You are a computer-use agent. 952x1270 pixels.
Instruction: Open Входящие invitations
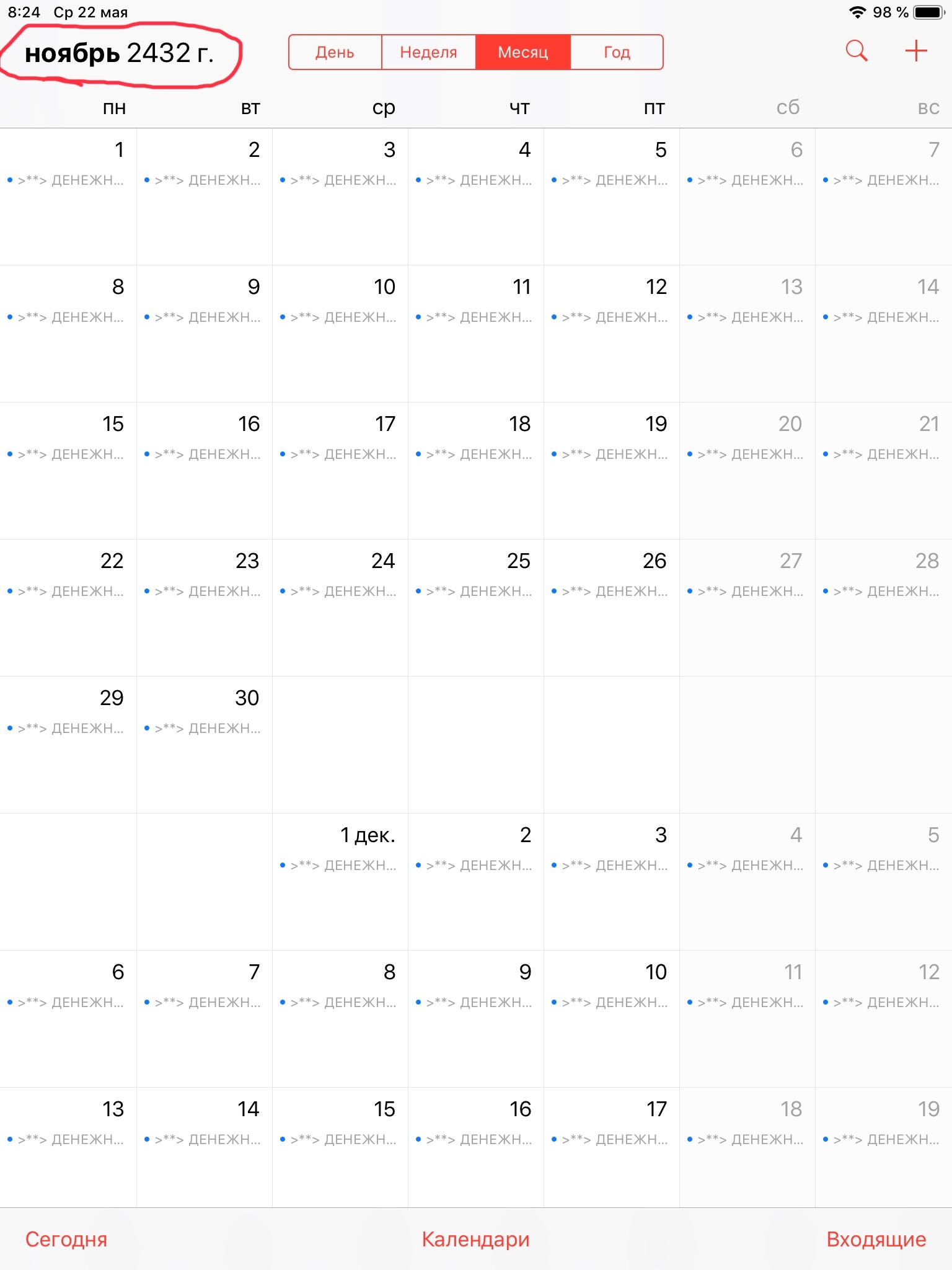876,1239
